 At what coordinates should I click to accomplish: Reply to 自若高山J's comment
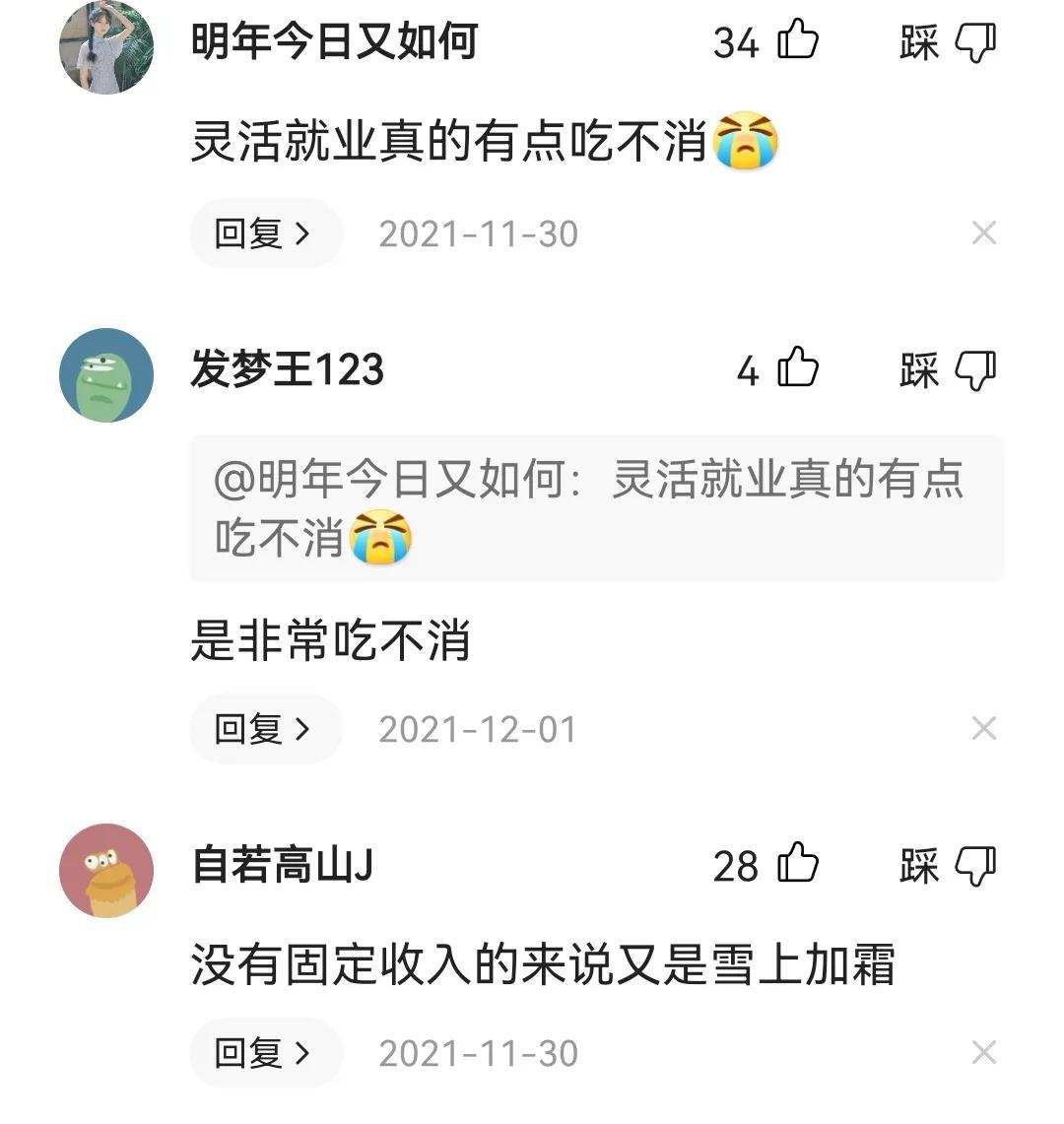[x=264, y=1053]
